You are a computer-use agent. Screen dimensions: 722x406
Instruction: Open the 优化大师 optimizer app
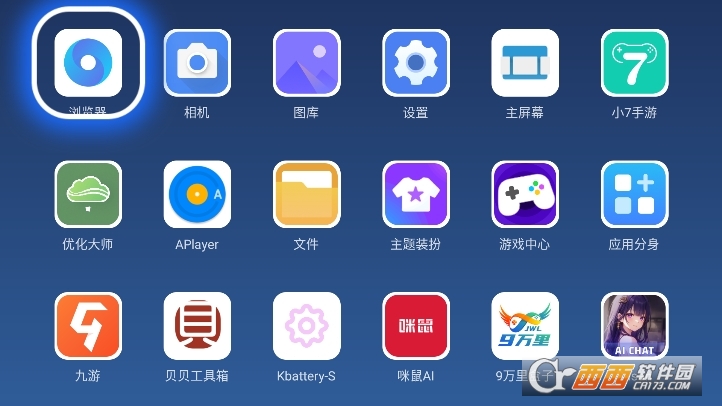click(88, 194)
